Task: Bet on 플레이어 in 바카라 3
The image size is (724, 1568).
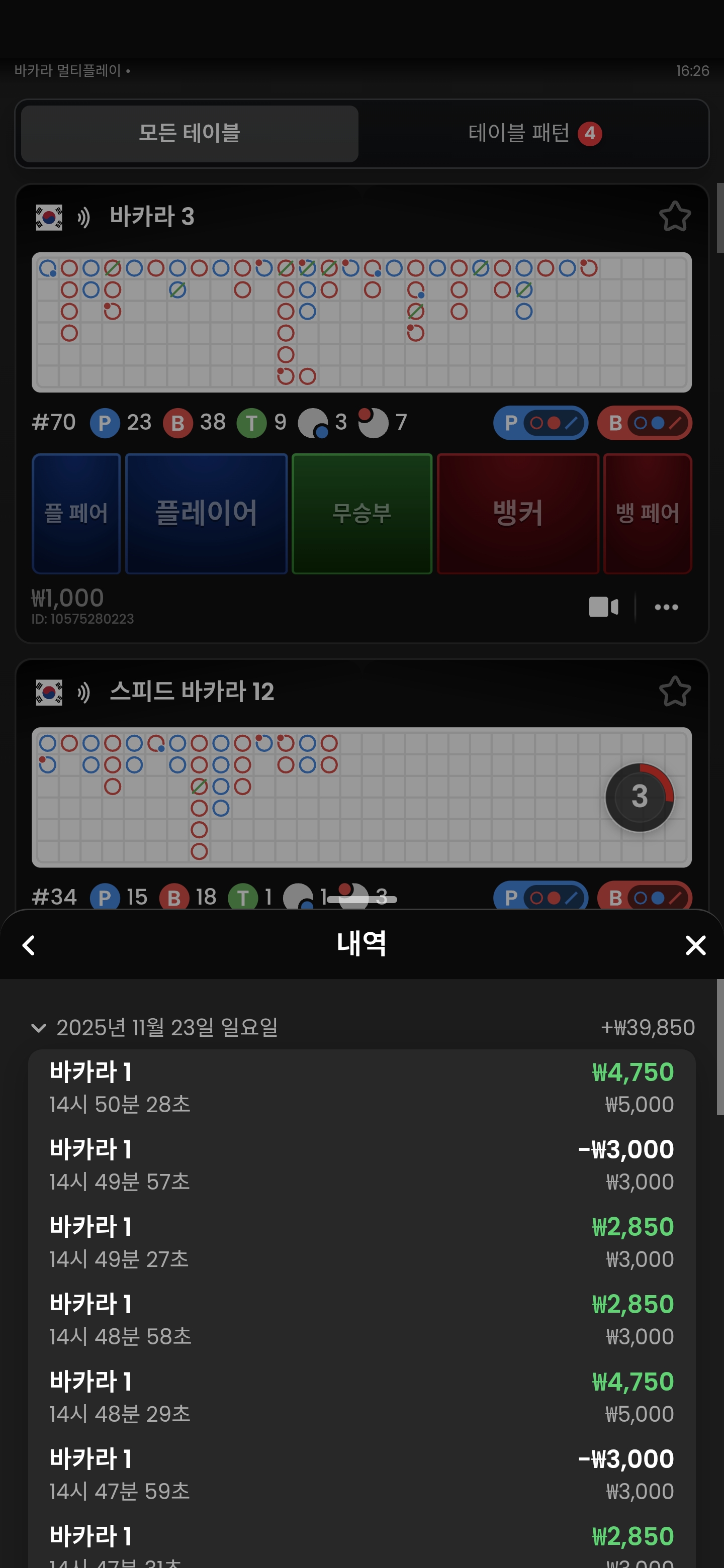Action: click(206, 513)
